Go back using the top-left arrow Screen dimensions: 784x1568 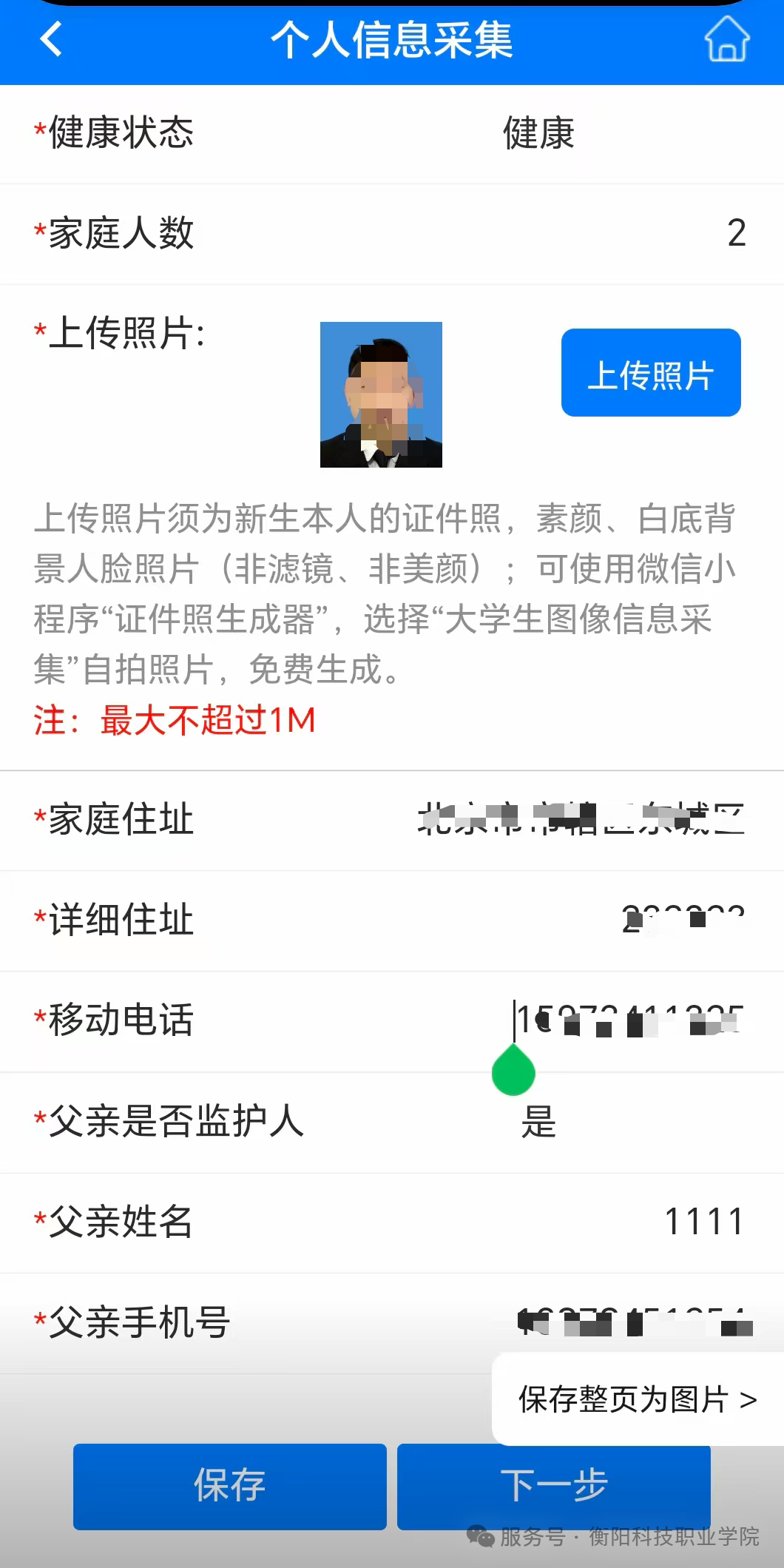click(50, 39)
